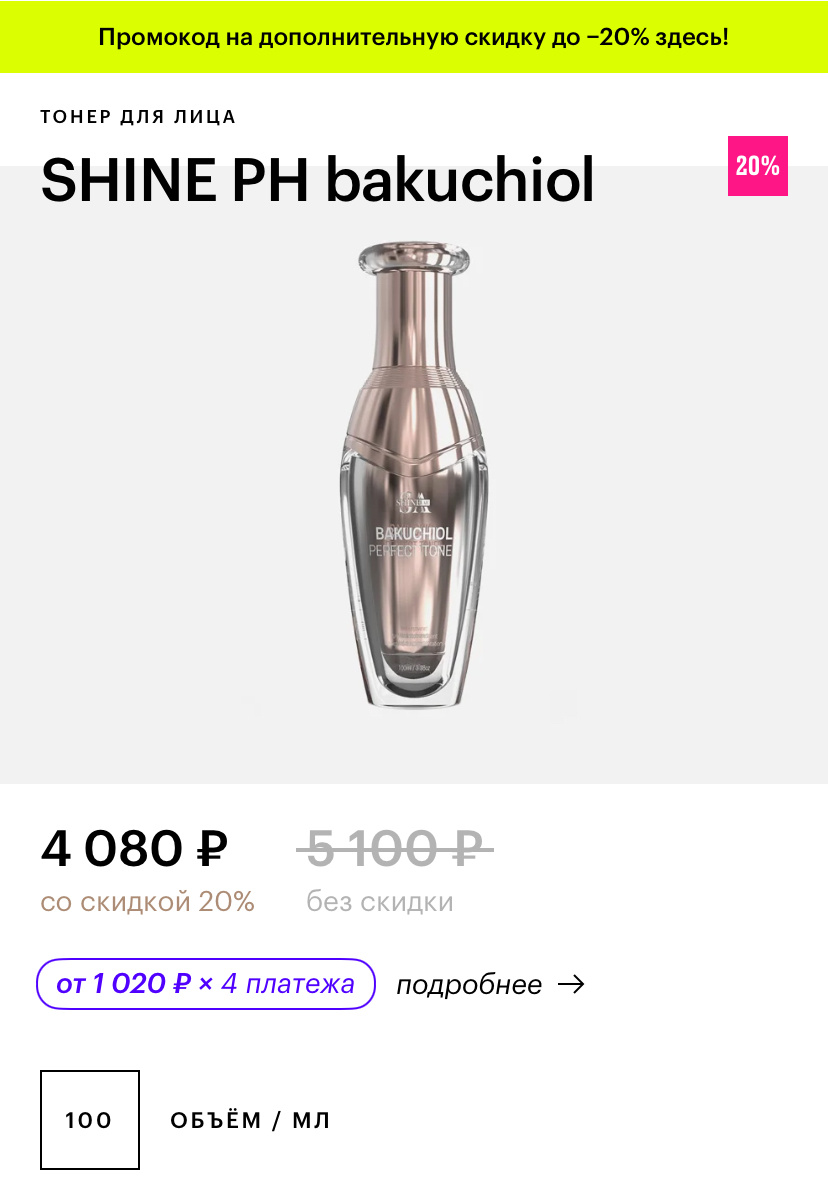Viewport: 828px width, 1184px height.
Task: Click the 4 платежа text in the installment pill
Action: pyautogui.click(x=291, y=983)
